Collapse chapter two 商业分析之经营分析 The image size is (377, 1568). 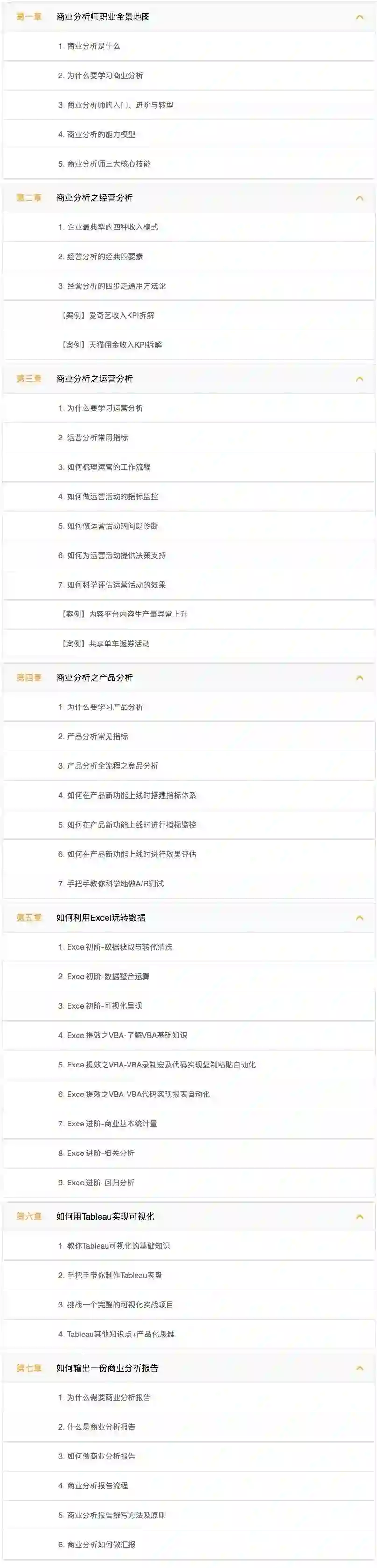(359, 198)
